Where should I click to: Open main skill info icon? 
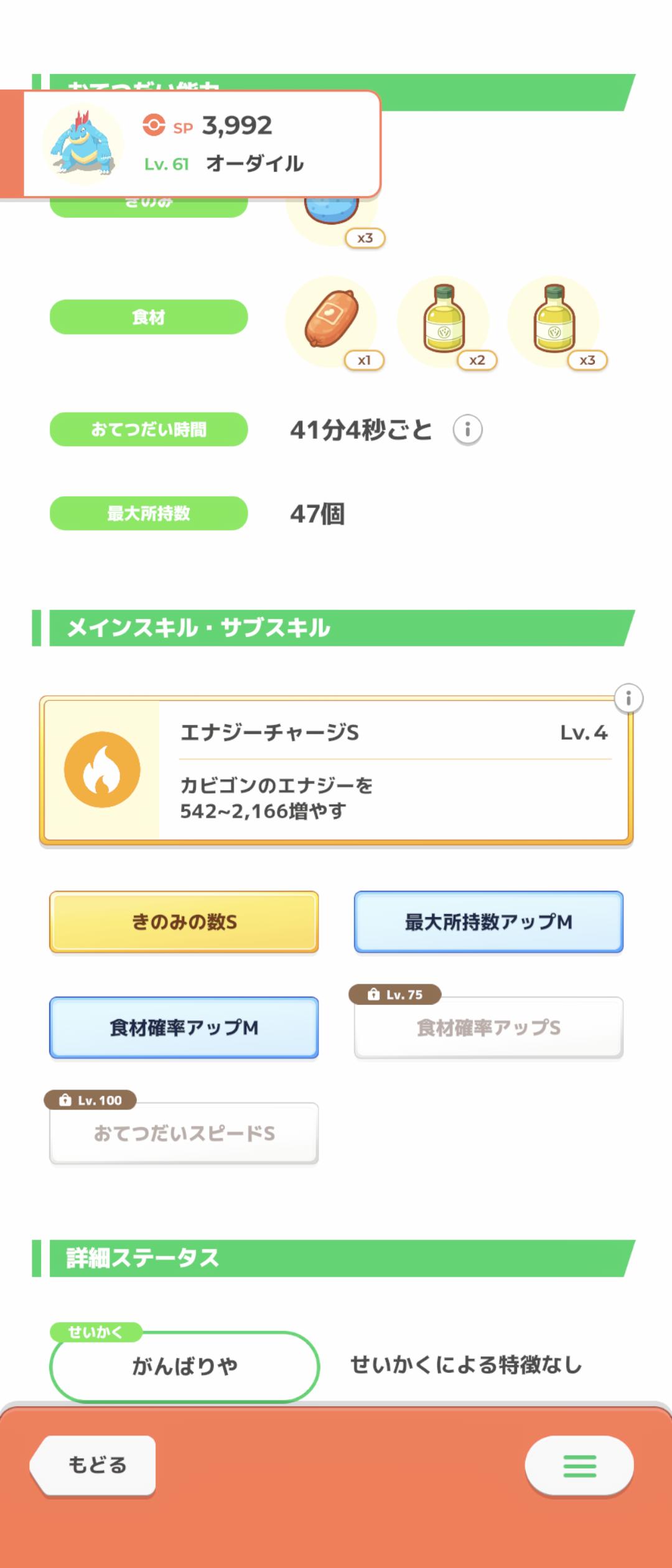628,699
